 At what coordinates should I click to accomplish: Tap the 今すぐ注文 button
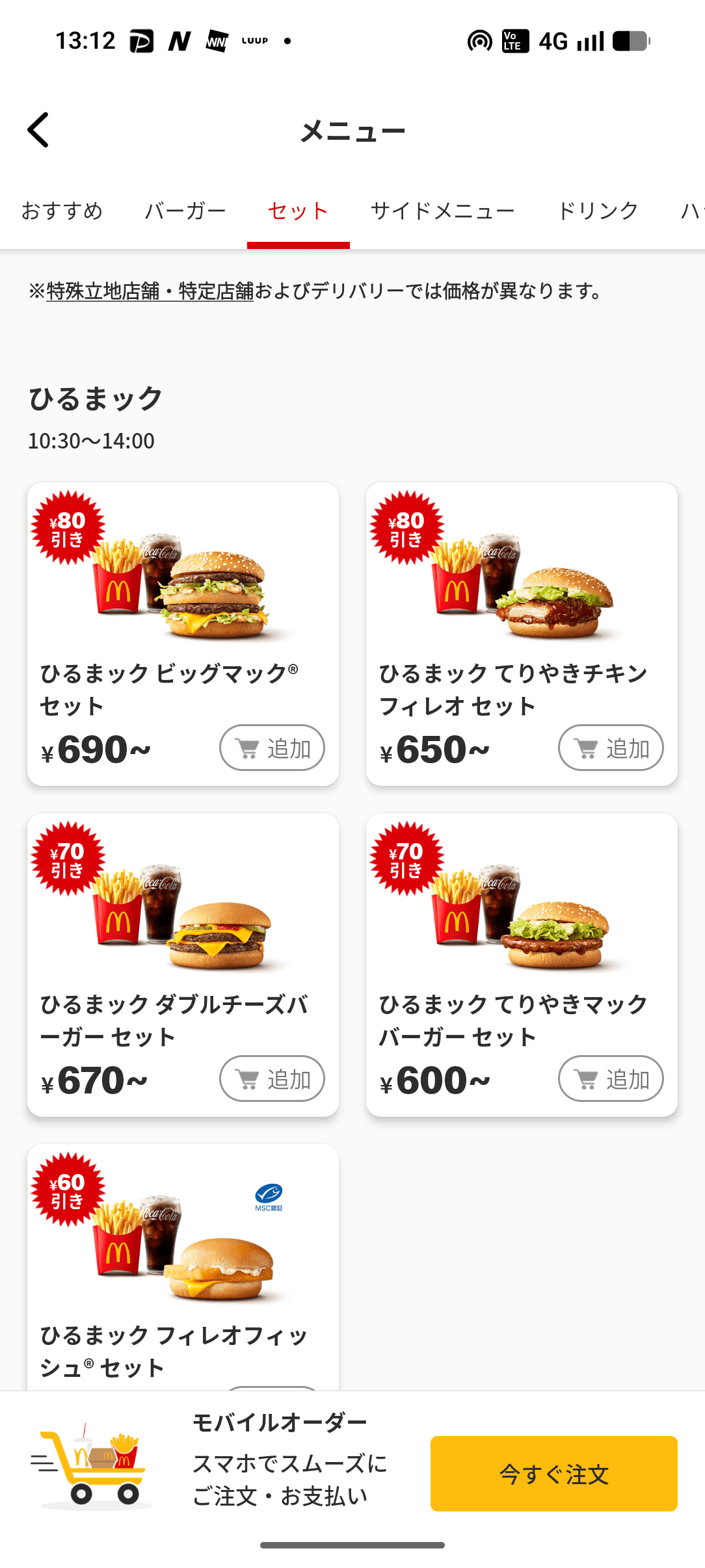[553, 1474]
